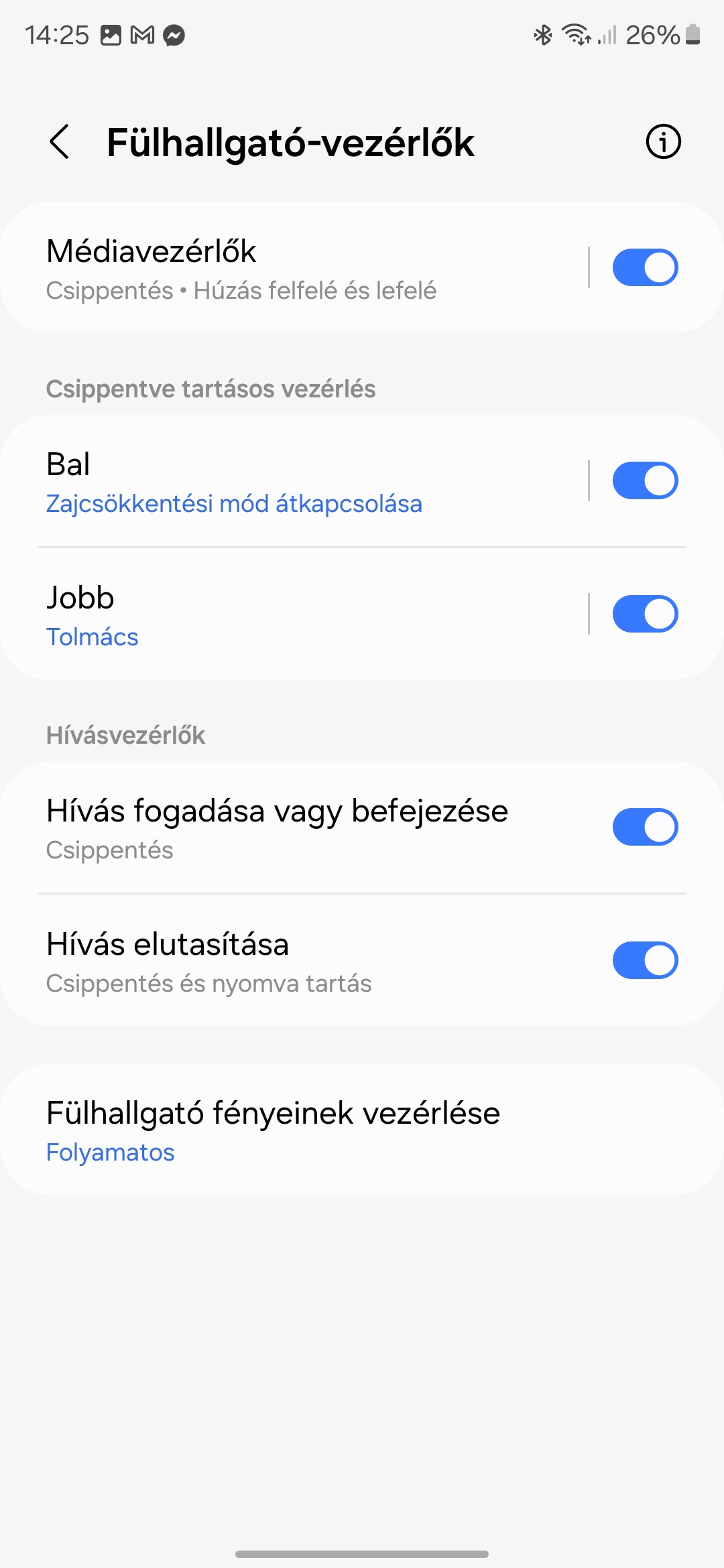Open the info icon in the header
The width and height of the screenshot is (724, 1568).
(663, 142)
